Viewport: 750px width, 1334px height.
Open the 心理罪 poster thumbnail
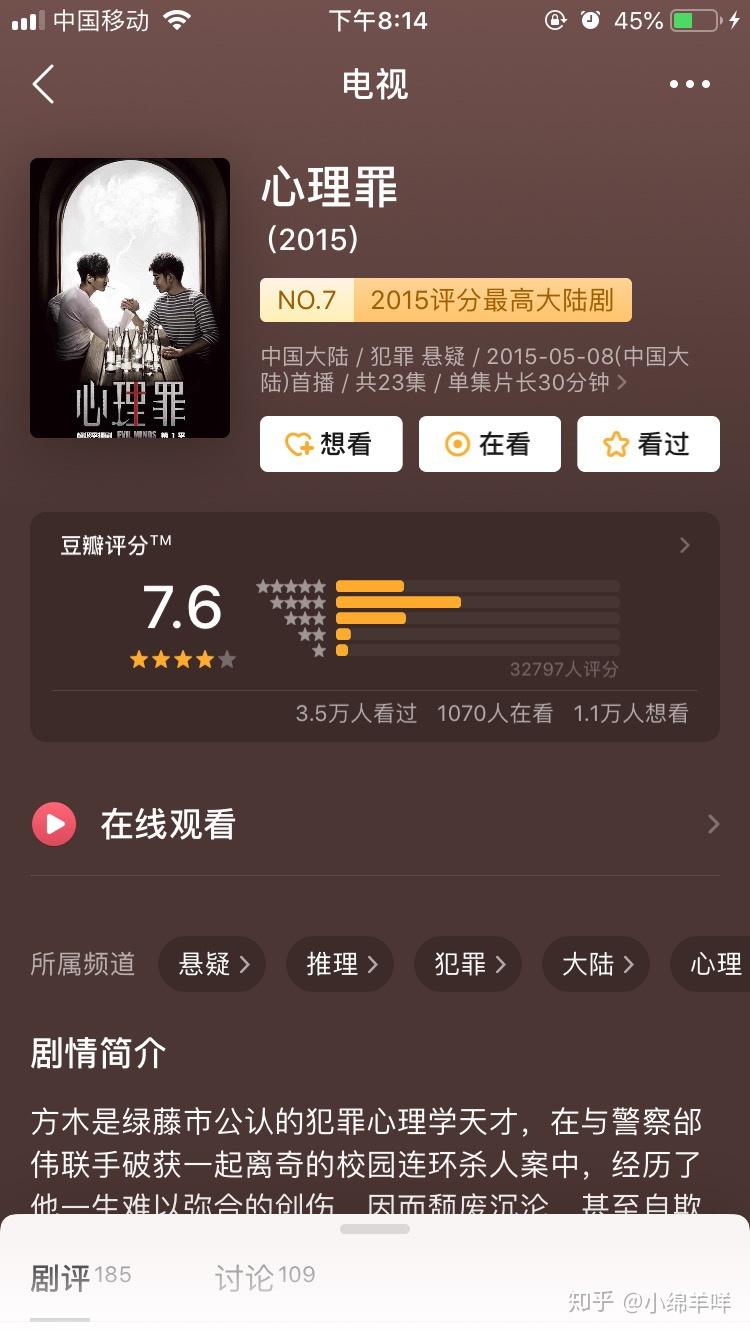tap(129, 297)
